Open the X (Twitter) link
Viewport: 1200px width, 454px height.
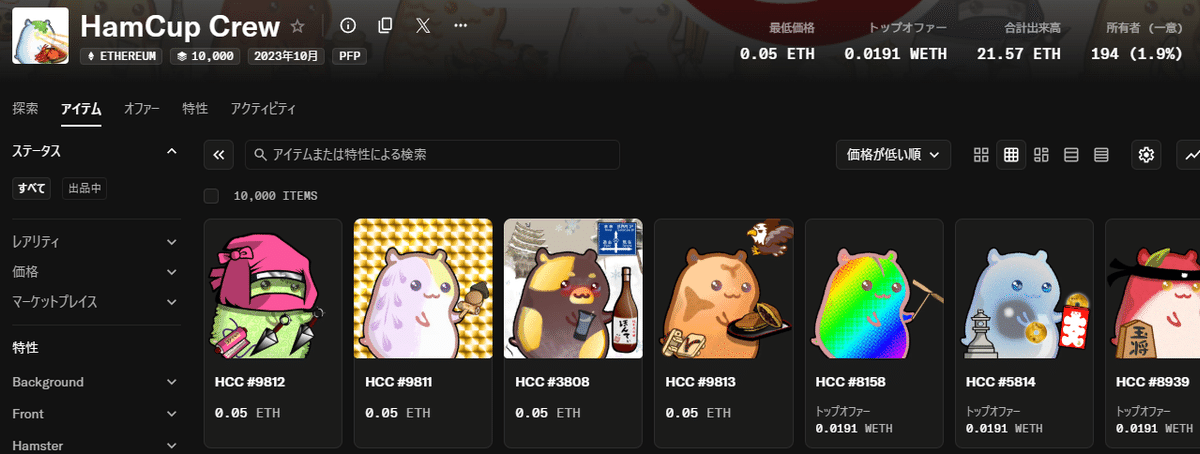tap(423, 26)
